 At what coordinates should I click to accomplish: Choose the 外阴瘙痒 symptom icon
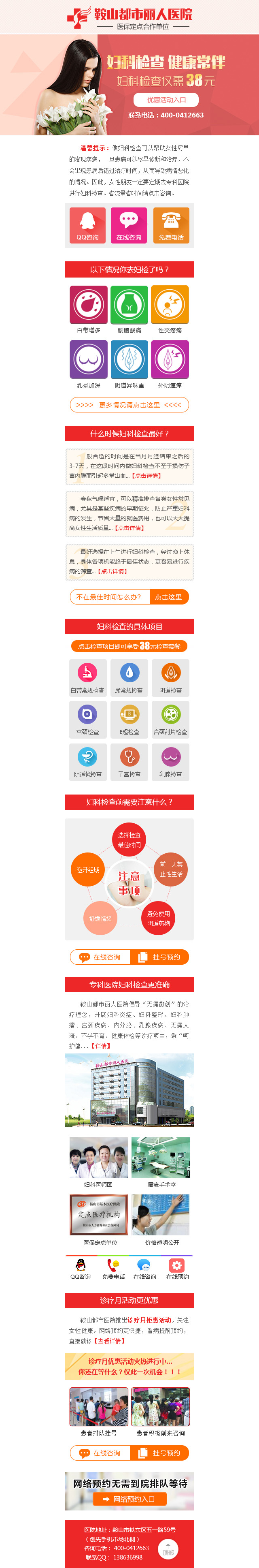pos(170,360)
